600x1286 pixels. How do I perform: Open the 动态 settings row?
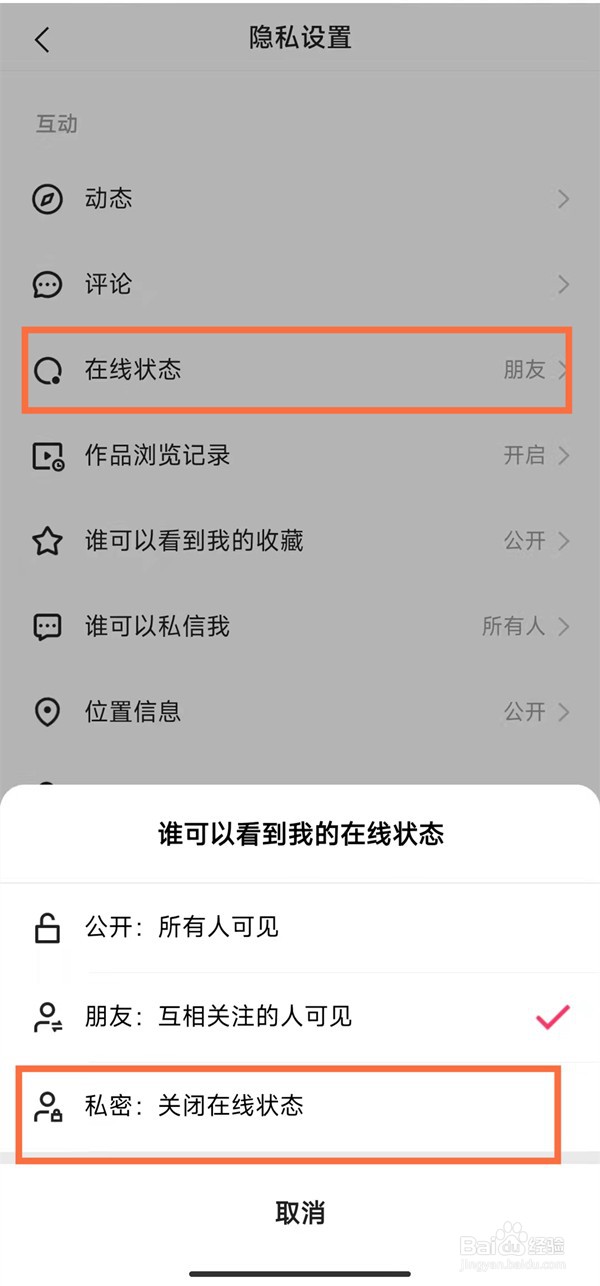pyautogui.click(x=300, y=199)
